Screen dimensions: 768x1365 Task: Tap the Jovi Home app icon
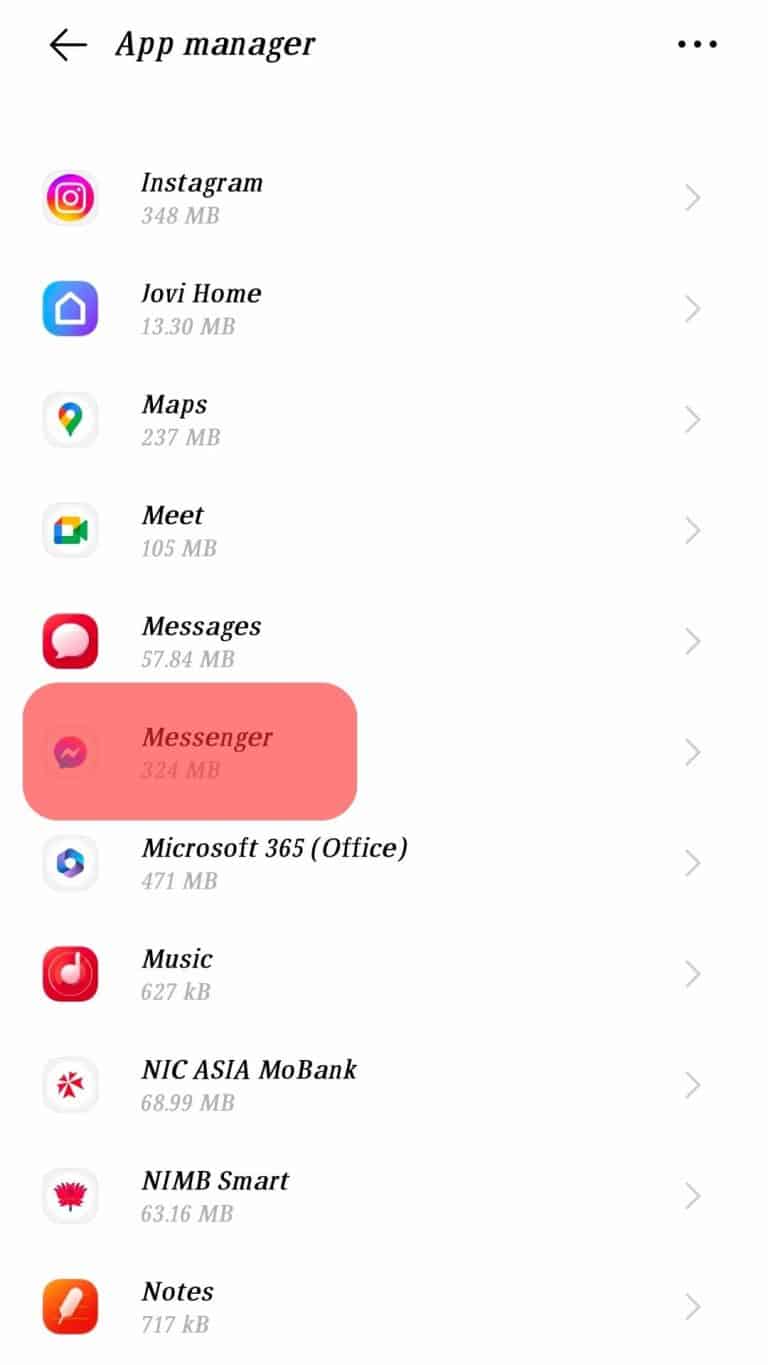[x=70, y=308]
